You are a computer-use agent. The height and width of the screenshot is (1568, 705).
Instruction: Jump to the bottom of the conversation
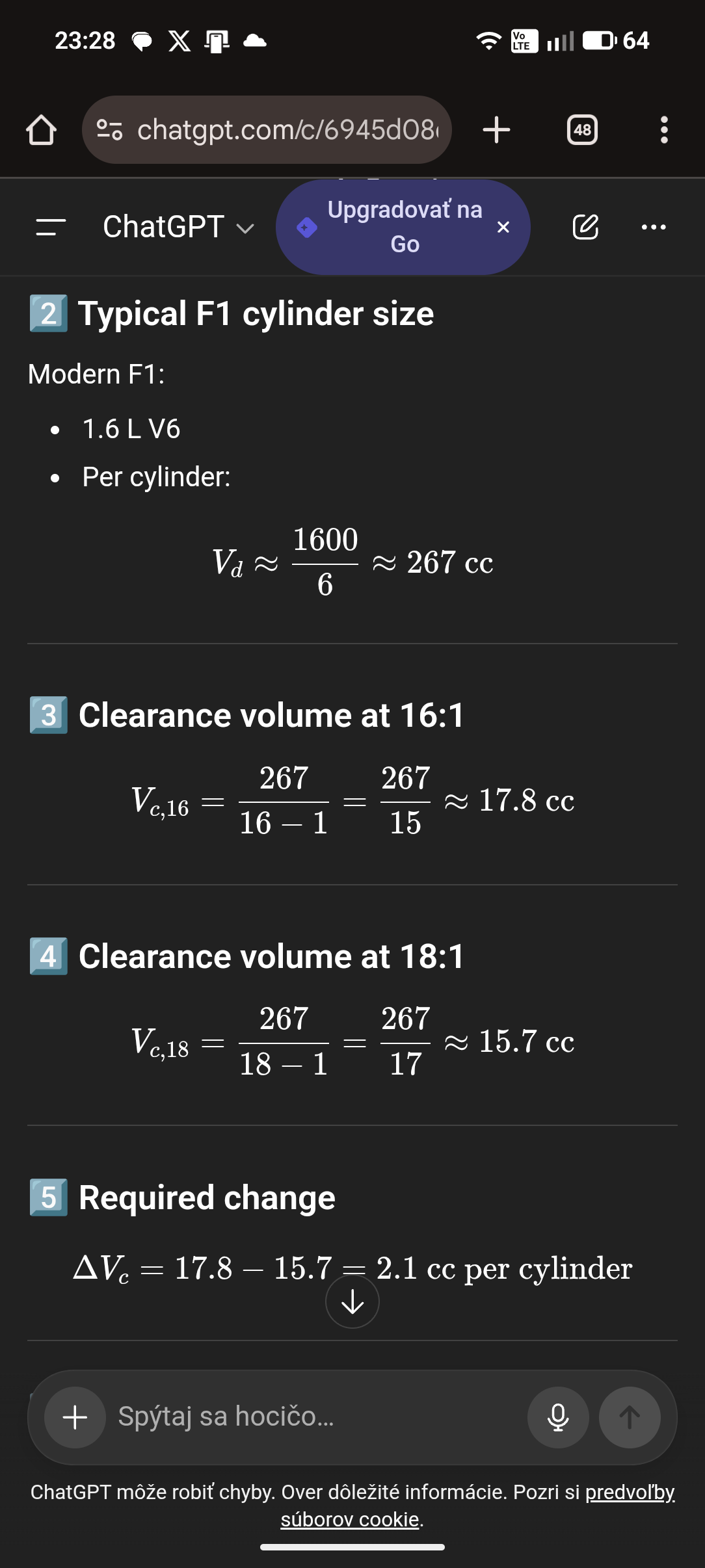tap(352, 1301)
